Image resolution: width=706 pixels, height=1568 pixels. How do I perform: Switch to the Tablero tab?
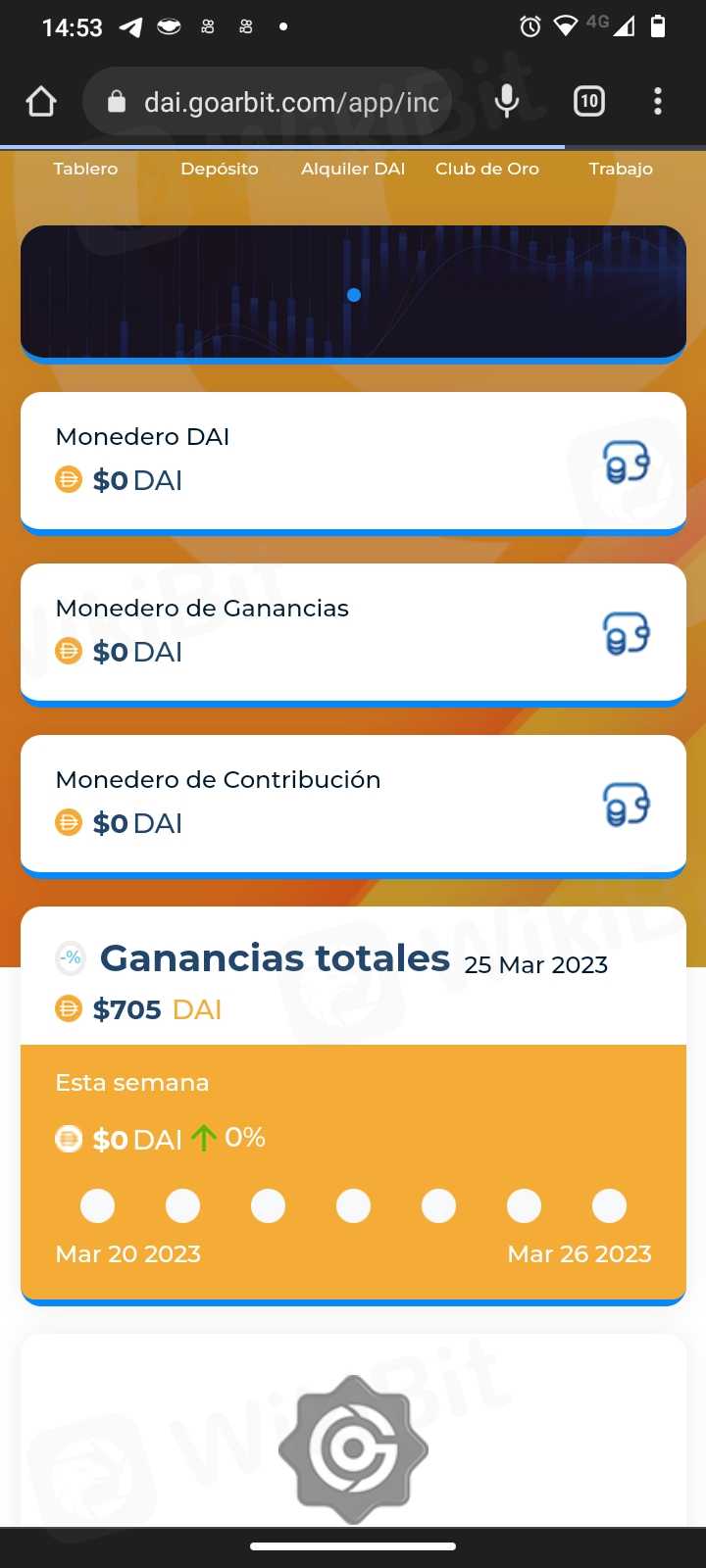[x=85, y=169]
